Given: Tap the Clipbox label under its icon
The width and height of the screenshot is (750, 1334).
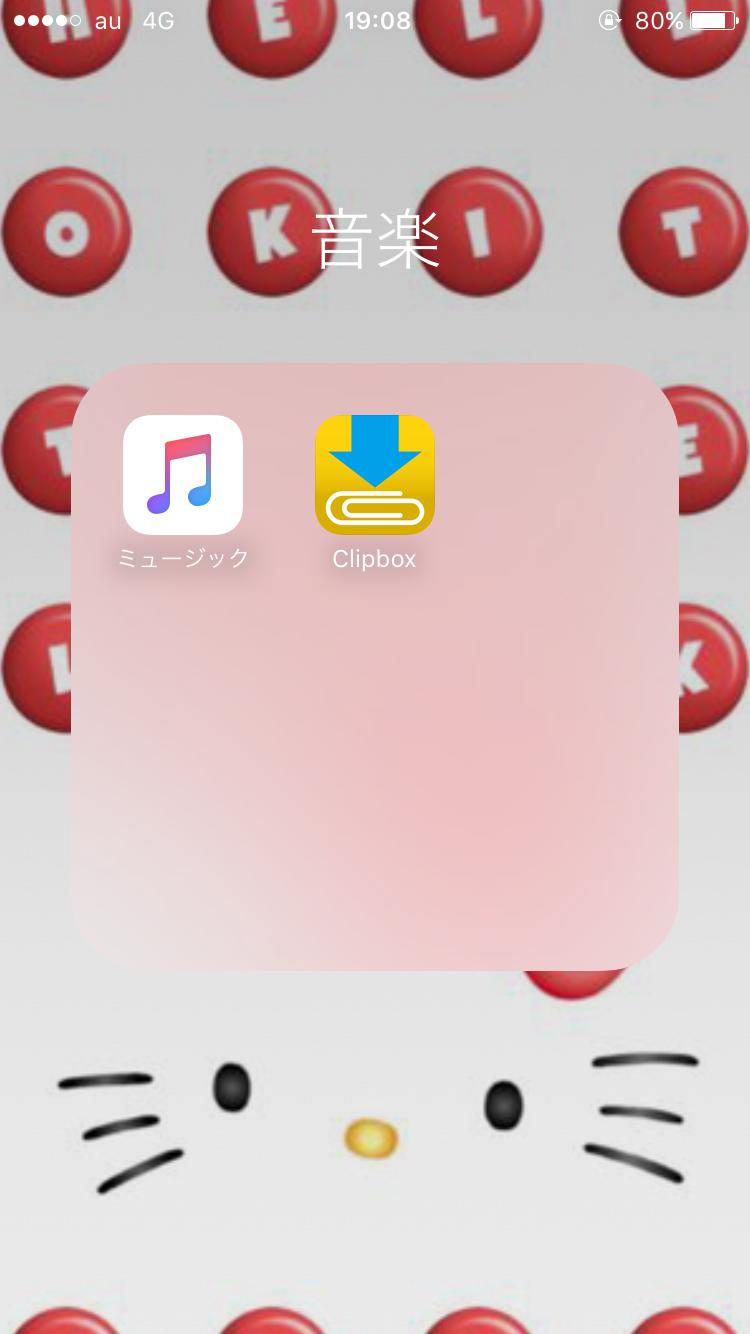Looking at the screenshot, I should [x=374, y=558].
